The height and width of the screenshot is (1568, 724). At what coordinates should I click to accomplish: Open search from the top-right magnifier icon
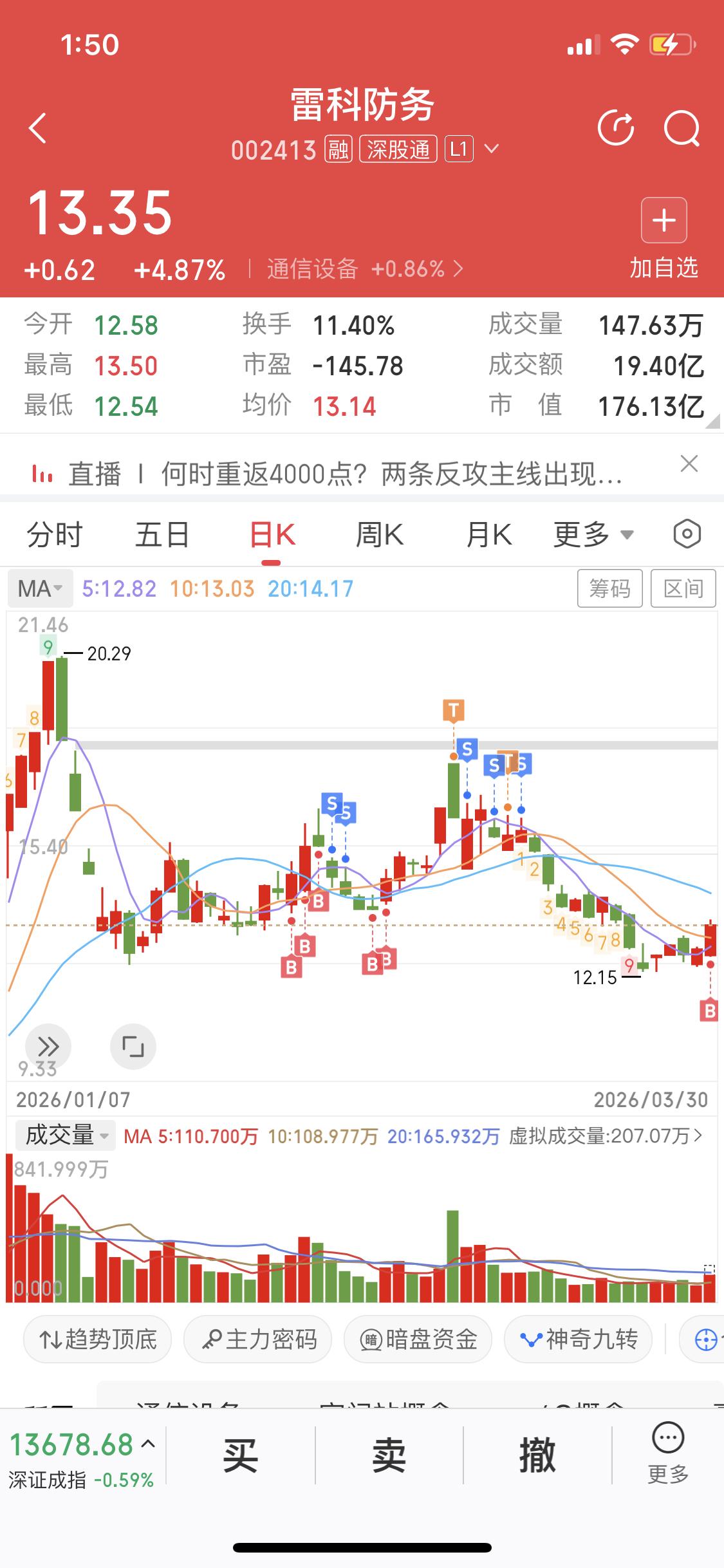point(683,127)
